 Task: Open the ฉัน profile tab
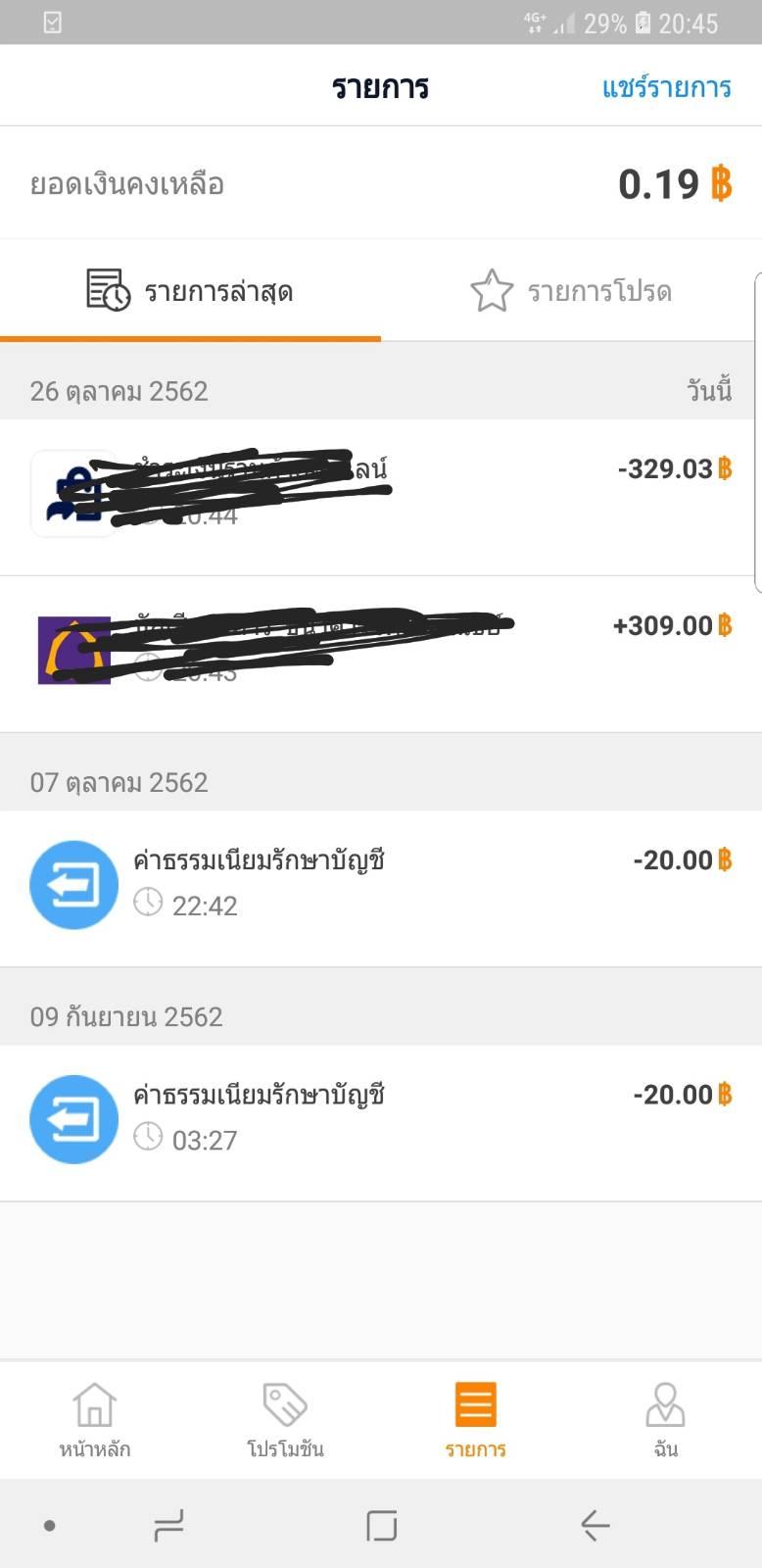pyautogui.click(x=666, y=1420)
